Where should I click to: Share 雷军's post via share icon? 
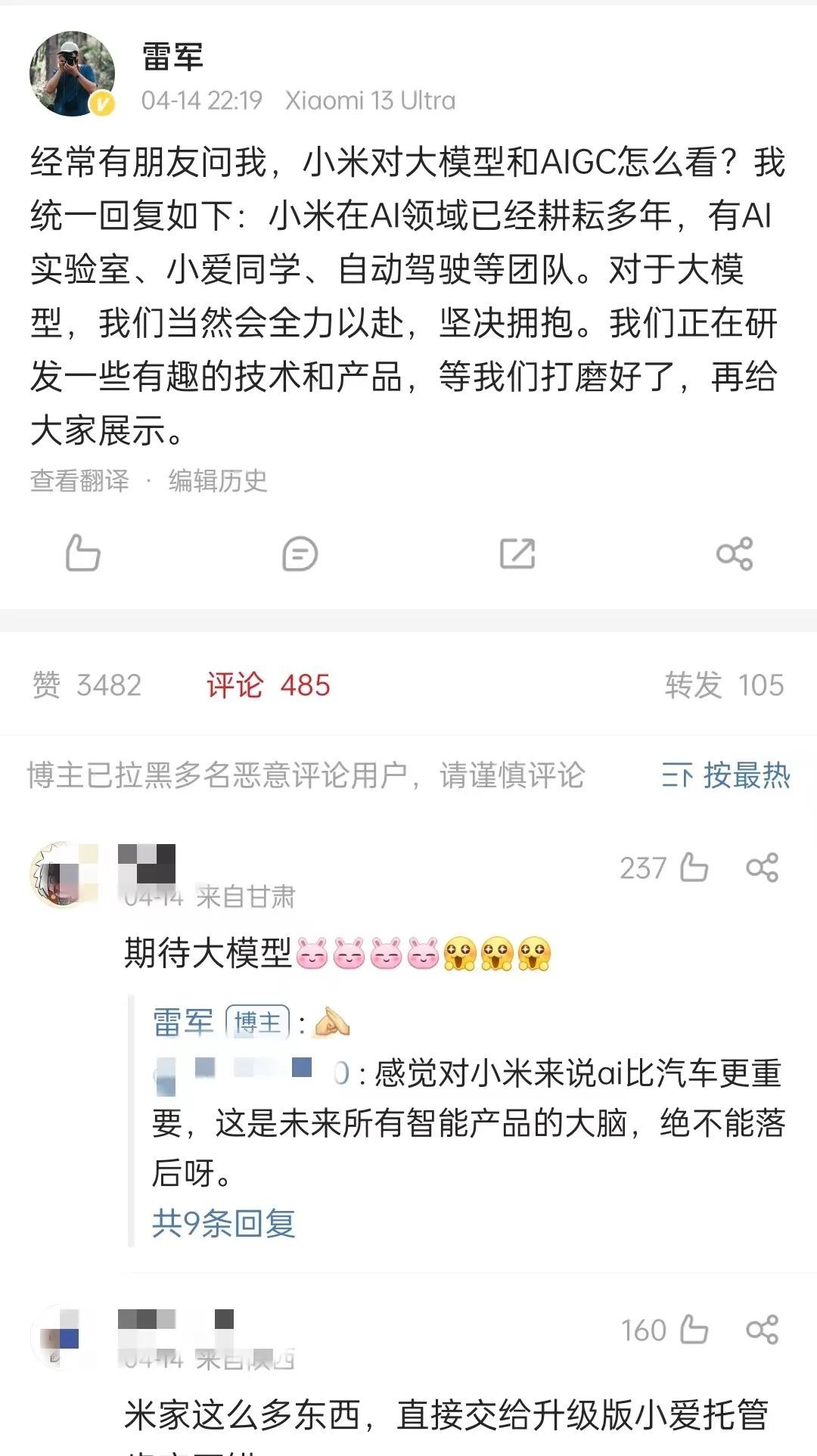point(735,554)
